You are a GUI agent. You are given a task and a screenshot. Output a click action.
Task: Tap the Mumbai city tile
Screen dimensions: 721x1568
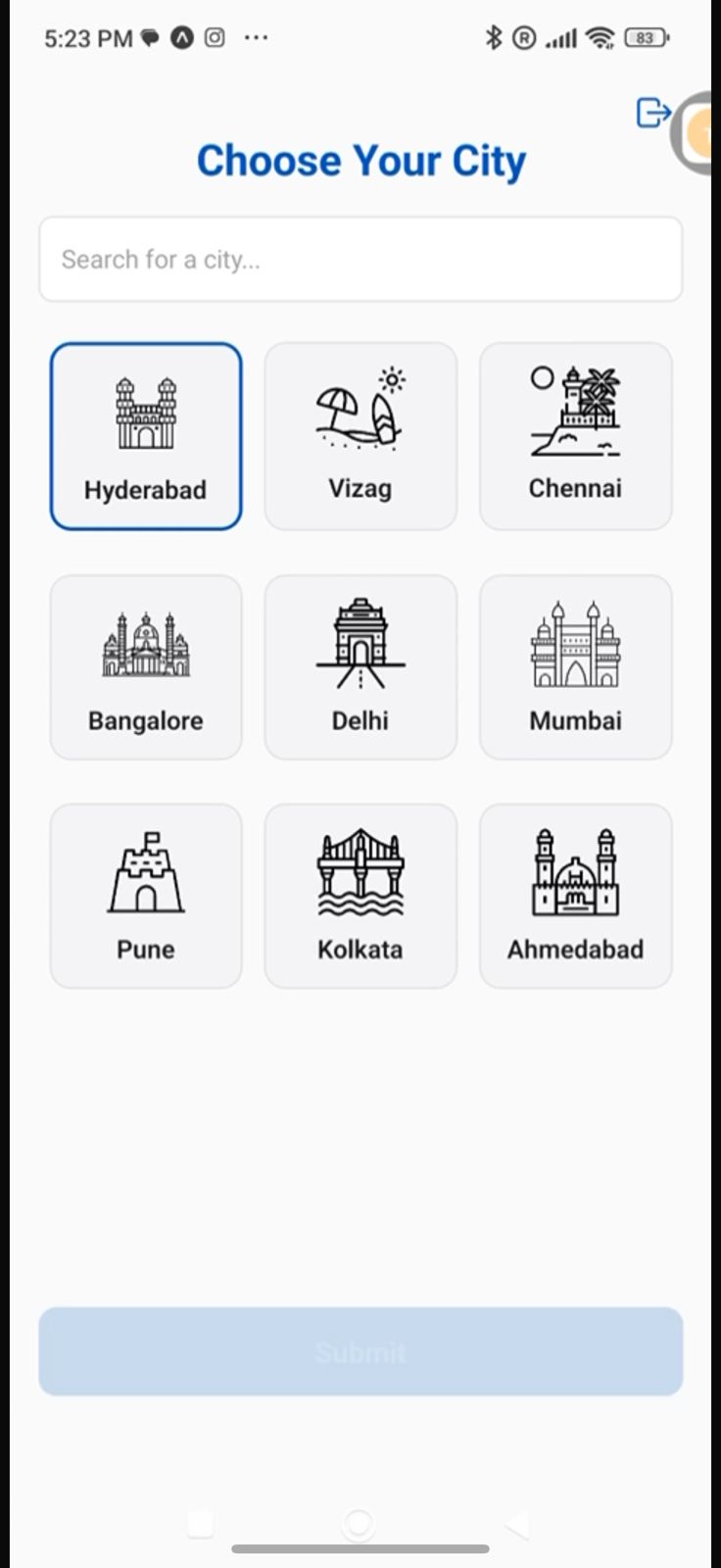click(575, 667)
